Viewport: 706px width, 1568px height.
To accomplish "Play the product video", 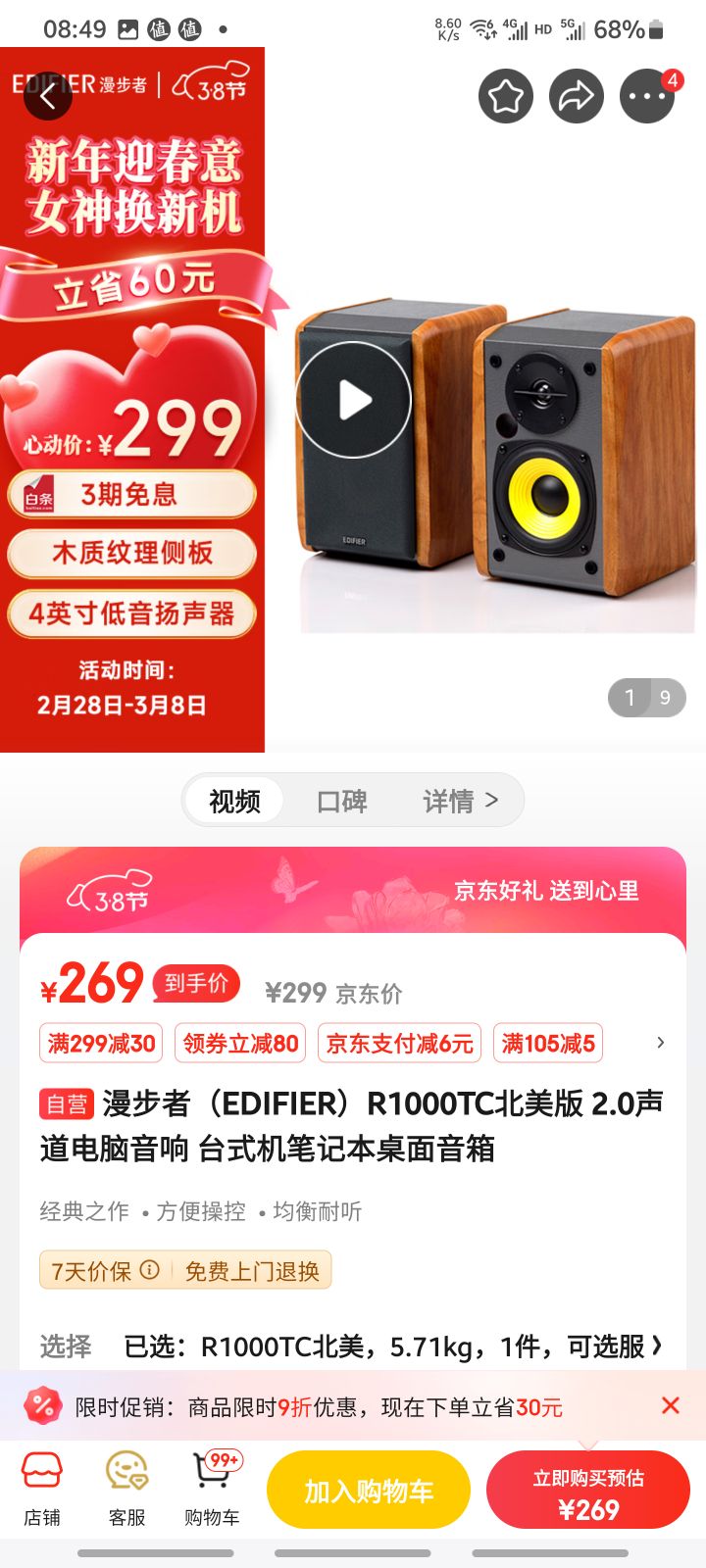I will (x=353, y=398).
